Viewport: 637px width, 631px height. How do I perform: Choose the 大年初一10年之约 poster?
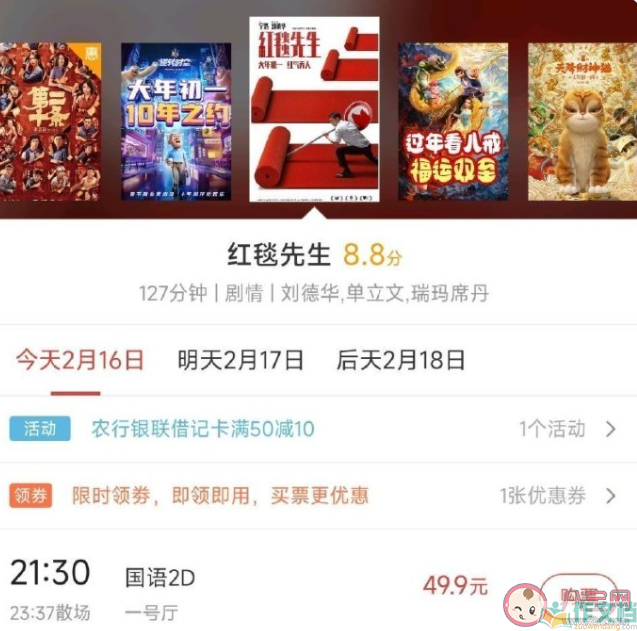point(177,120)
